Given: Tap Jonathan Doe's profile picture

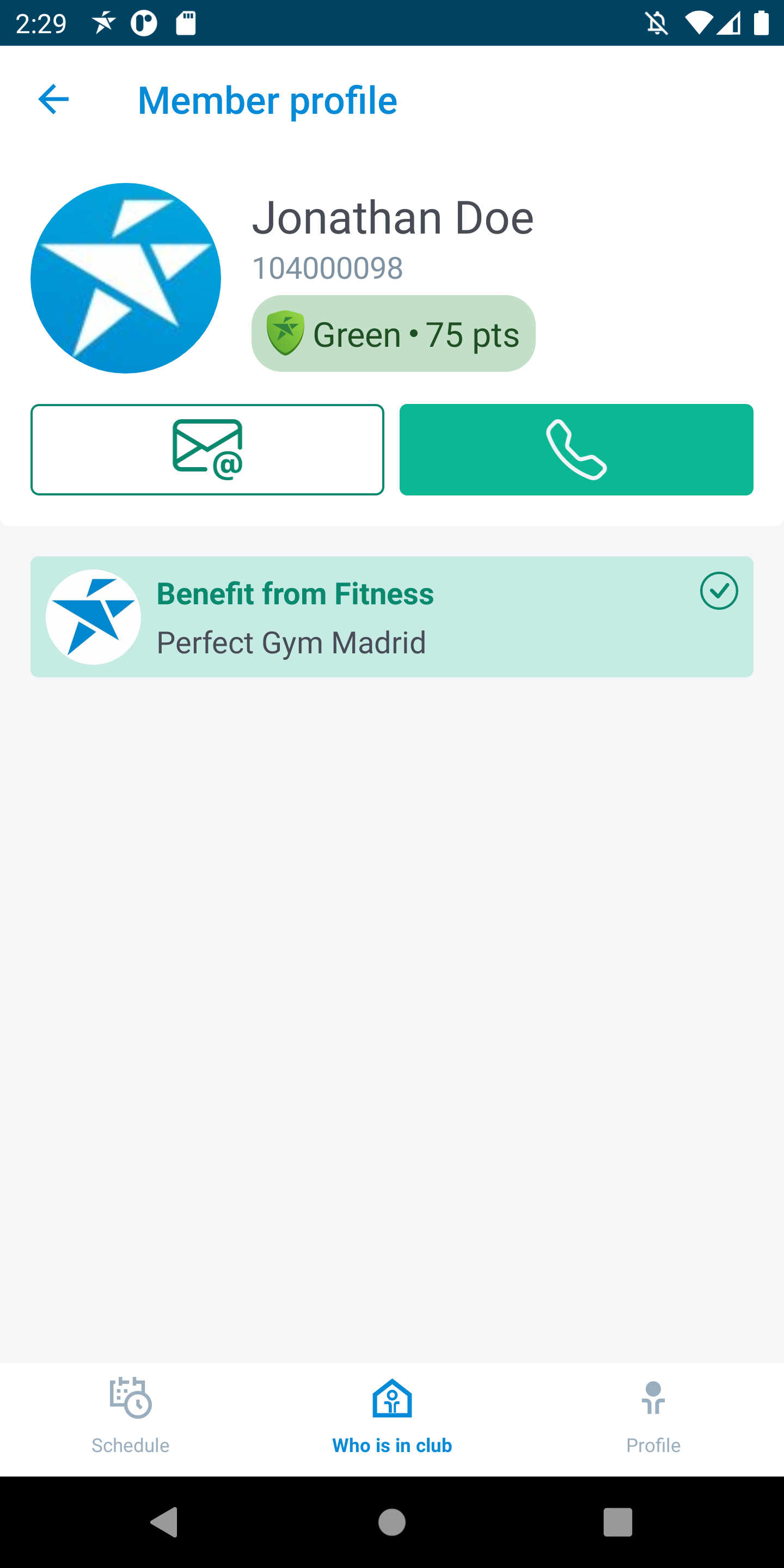Looking at the screenshot, I should pos(125,278).
